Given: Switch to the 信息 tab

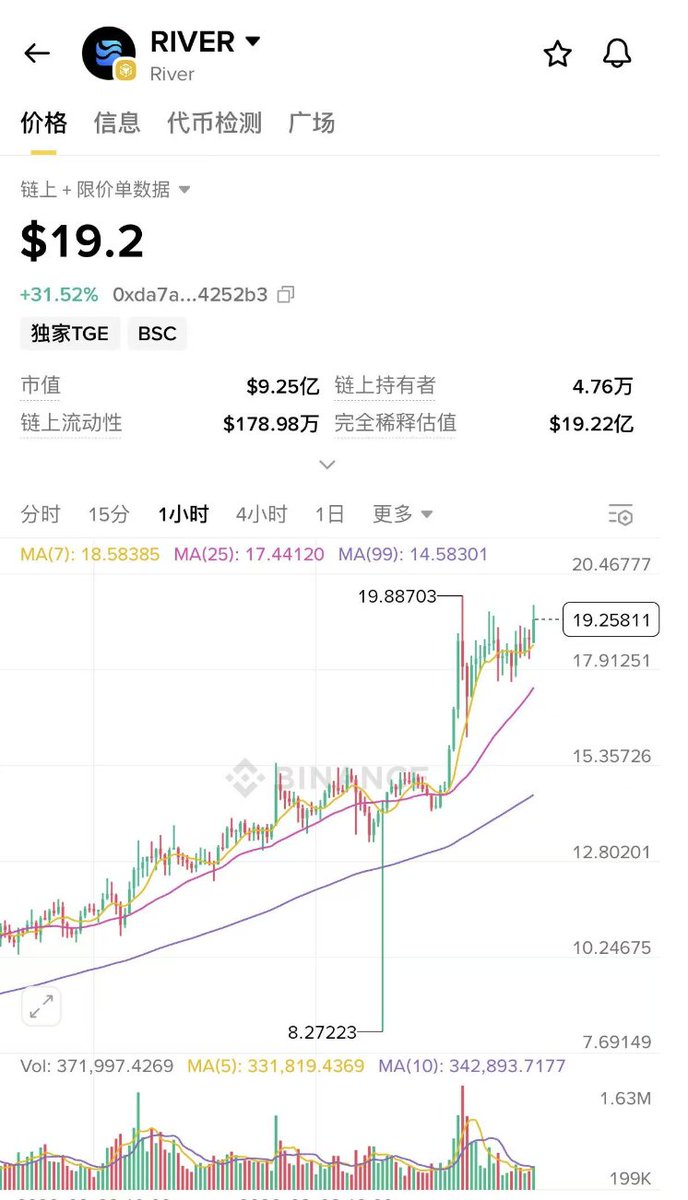Looking at the screenshot, I should pos(117,123).
